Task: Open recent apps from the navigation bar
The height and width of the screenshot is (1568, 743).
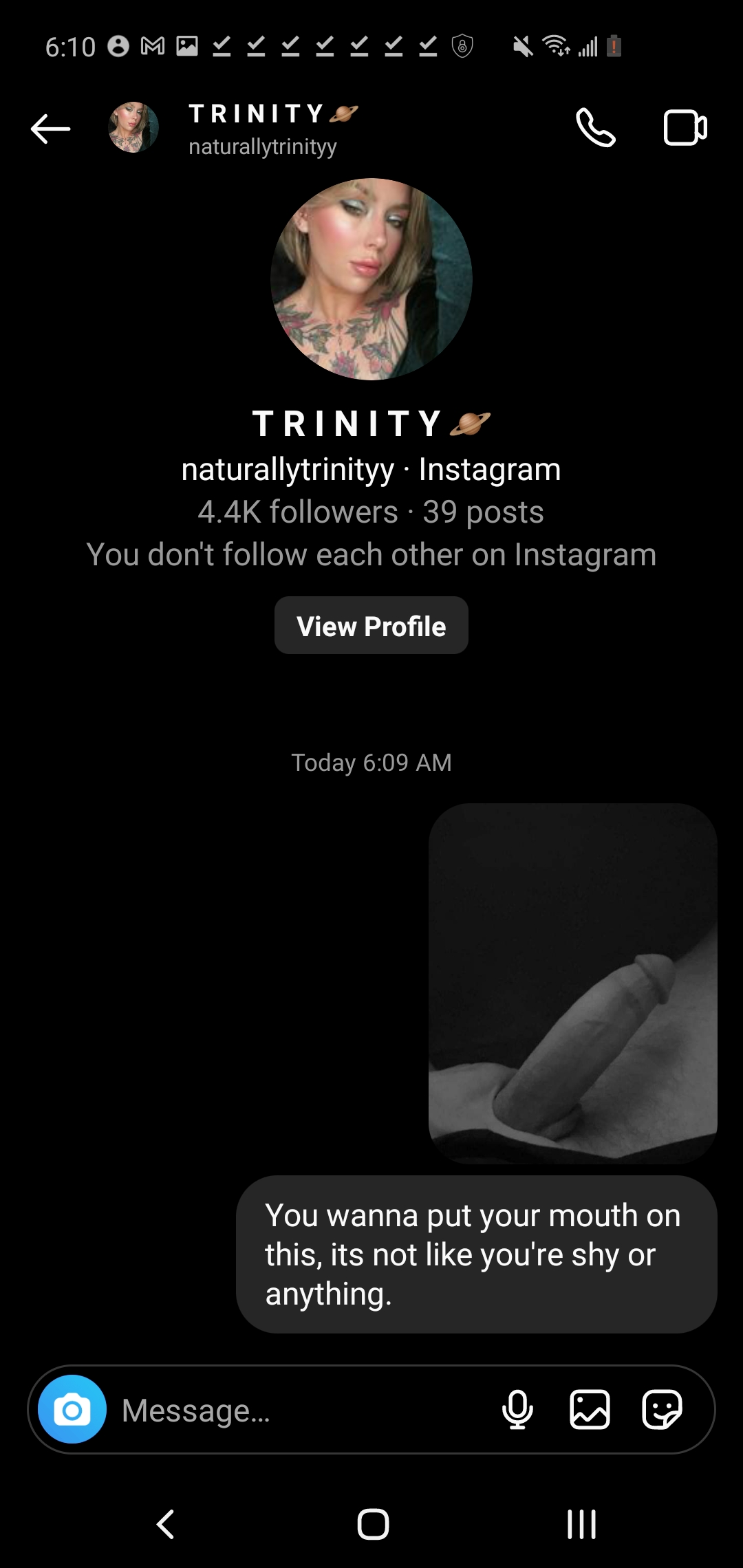Action: click(x=581, y=1524)
